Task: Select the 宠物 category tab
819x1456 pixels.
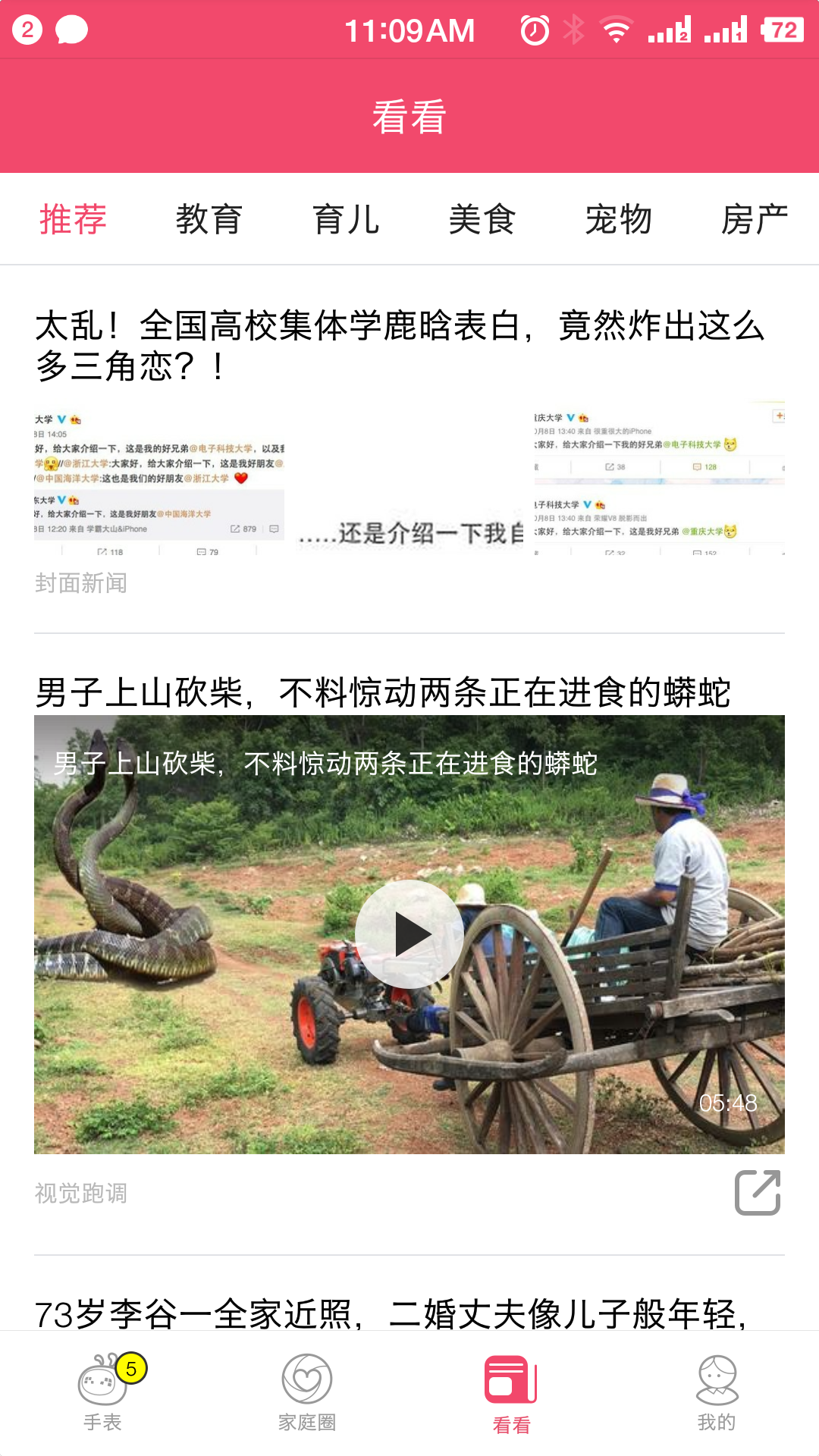Action: (x=619, y=220)
